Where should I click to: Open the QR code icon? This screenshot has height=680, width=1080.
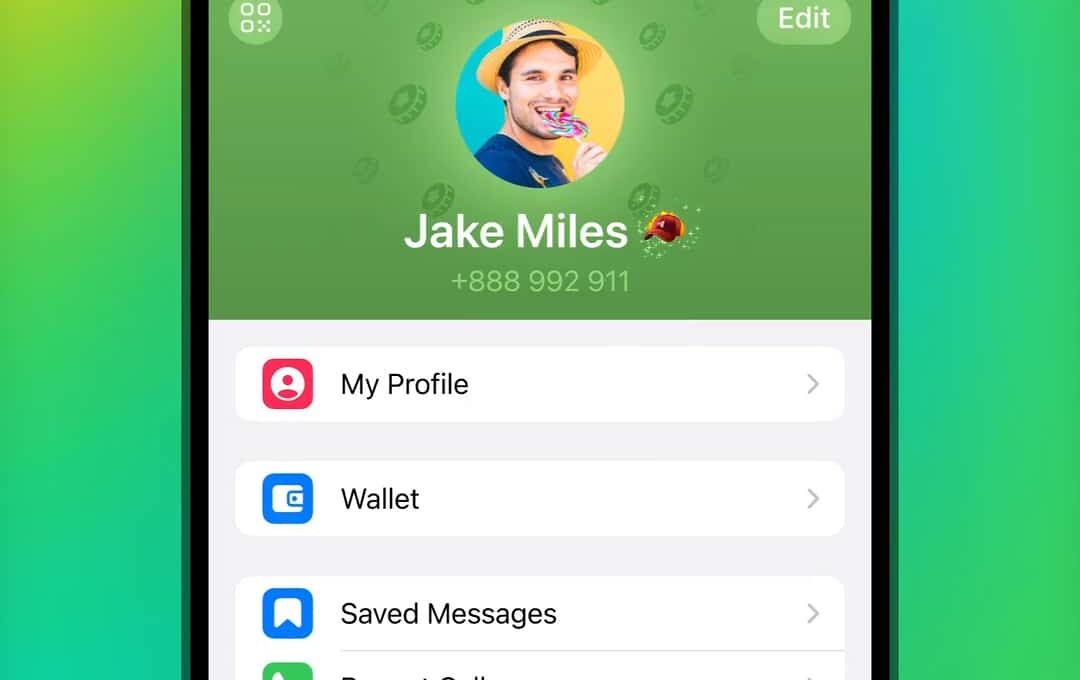tap(256, 18)
